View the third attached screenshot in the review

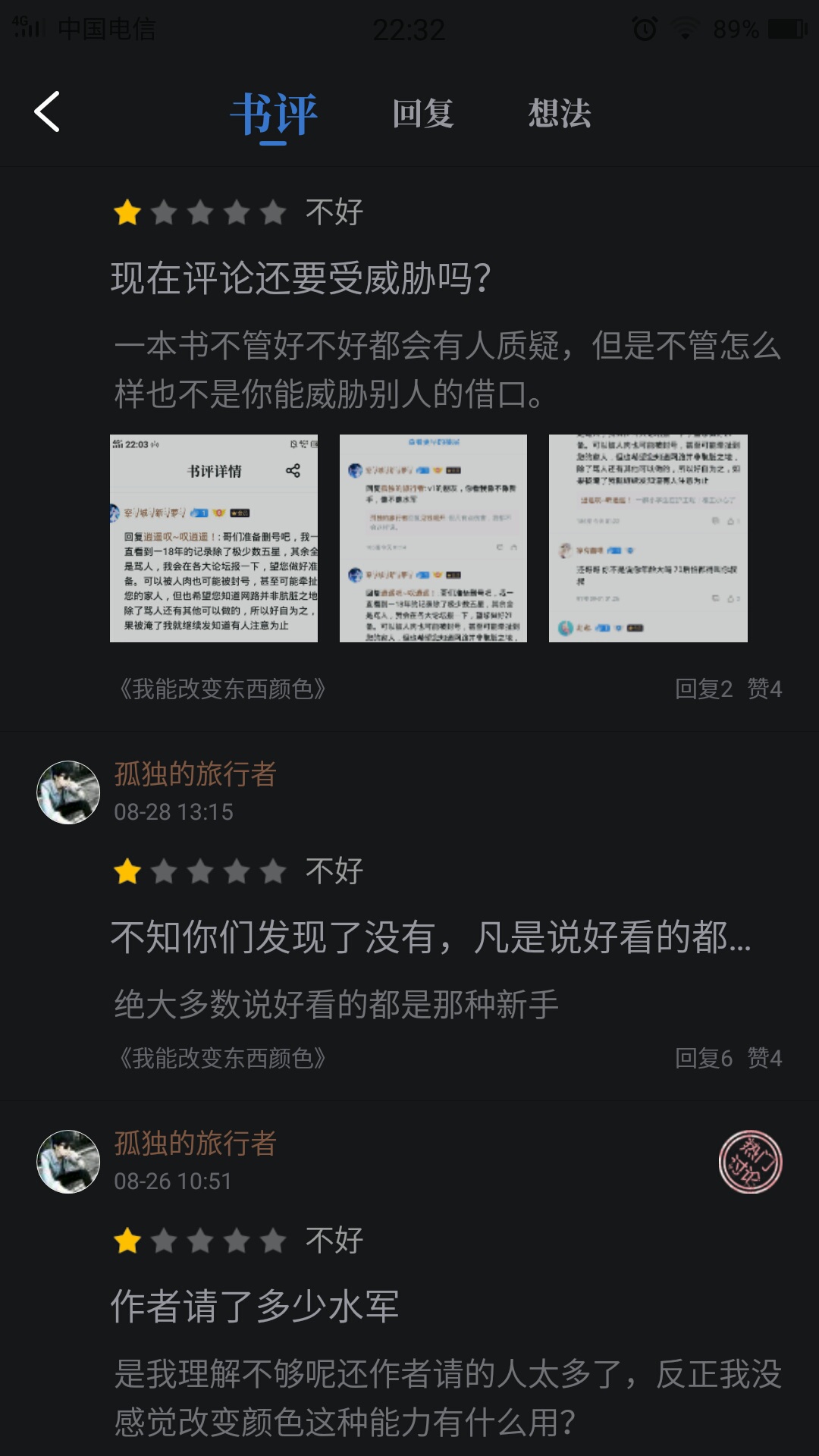[648, 538]
